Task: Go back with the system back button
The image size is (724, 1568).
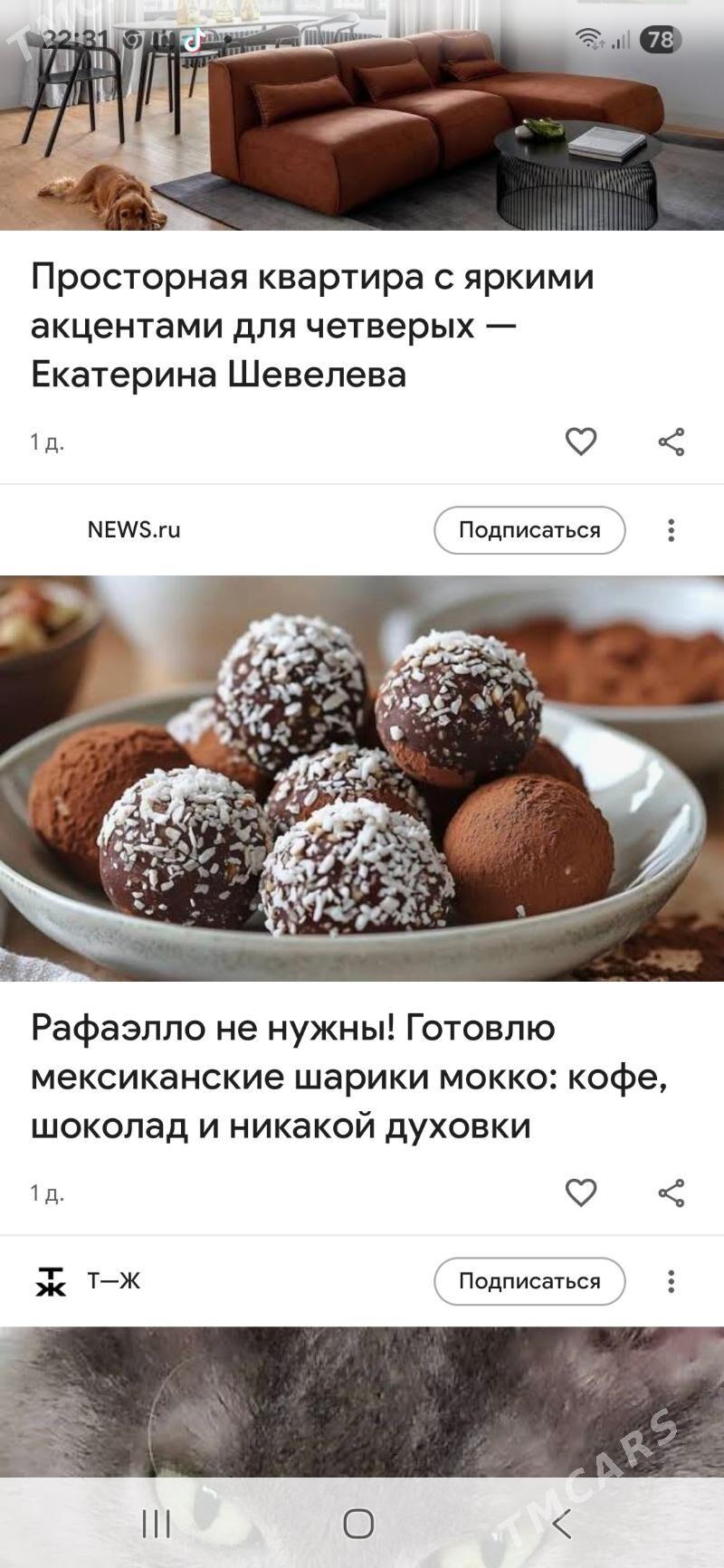Action: (x=562, y=1524)
